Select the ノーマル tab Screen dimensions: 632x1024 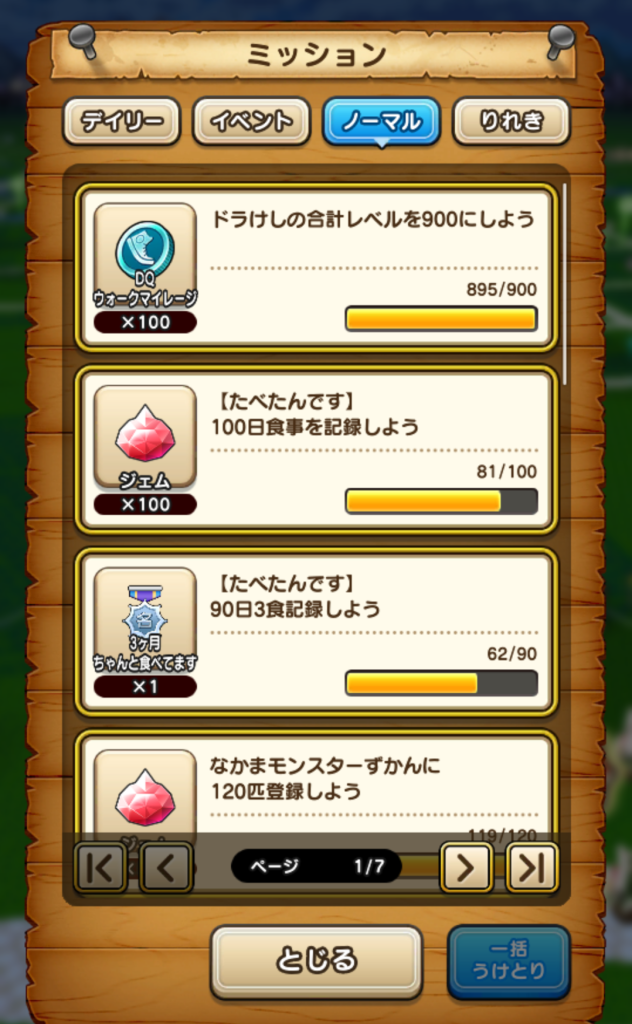(x=381, y=122)
